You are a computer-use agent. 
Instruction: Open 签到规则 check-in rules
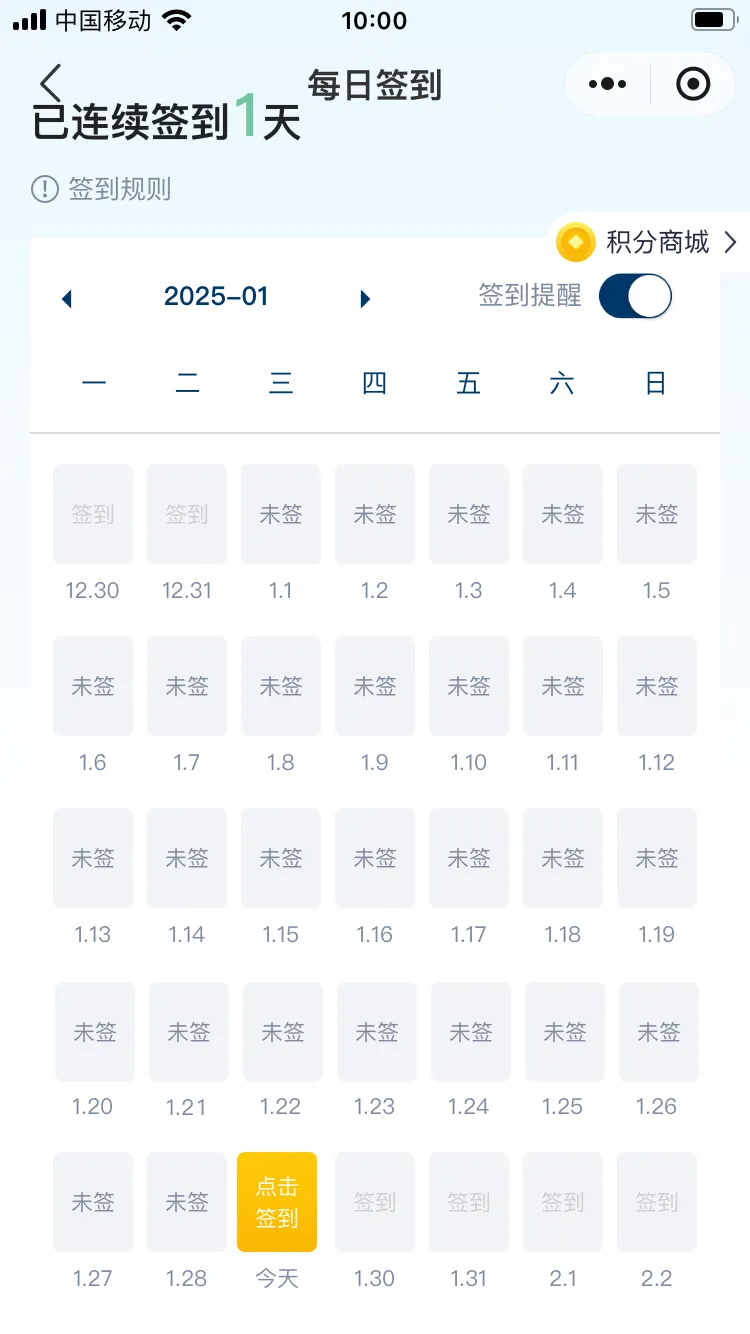[x=101, y=188]
